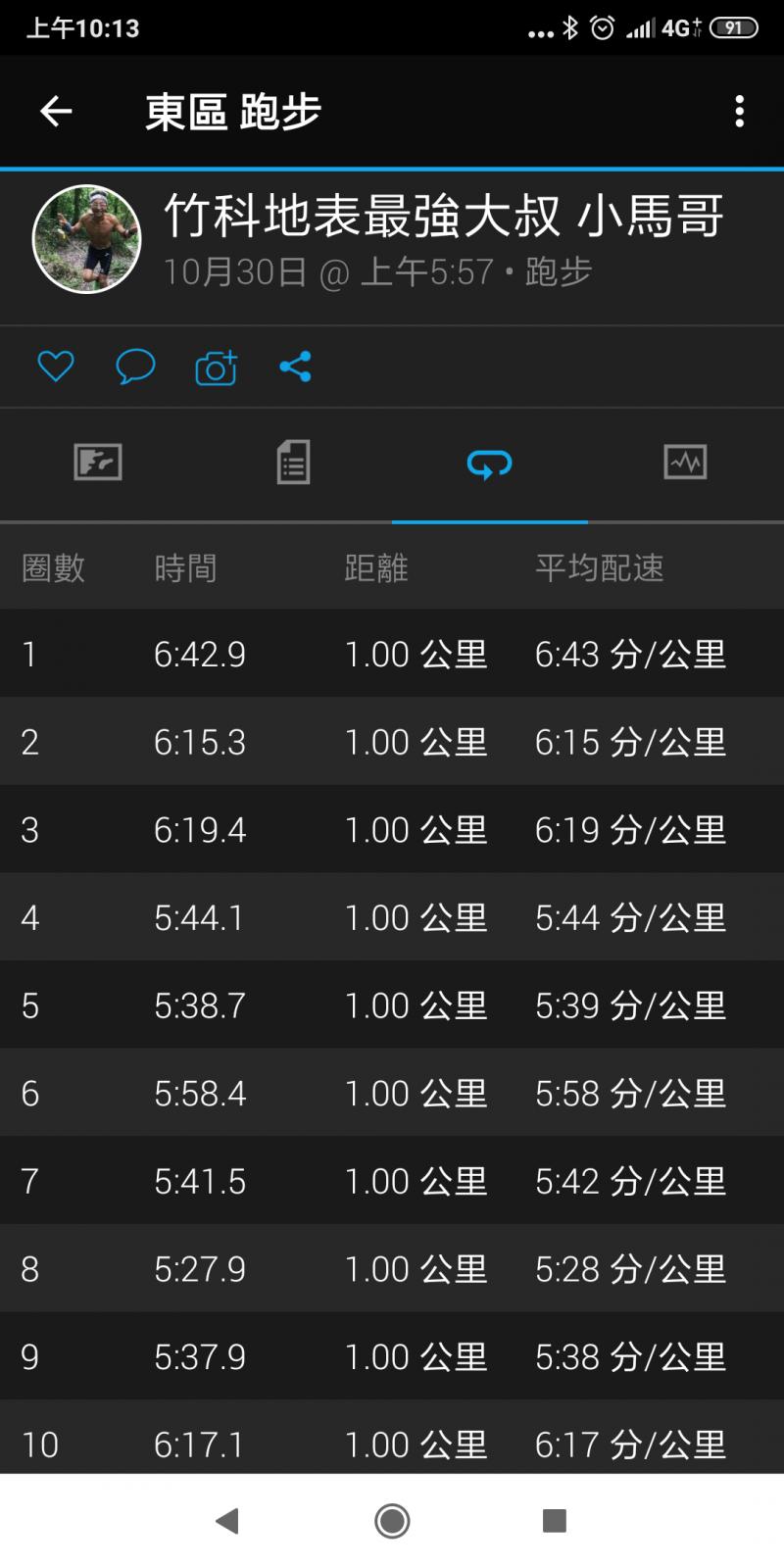Go to the phone home screen
784x1568 pixels.
[392, 1520]
